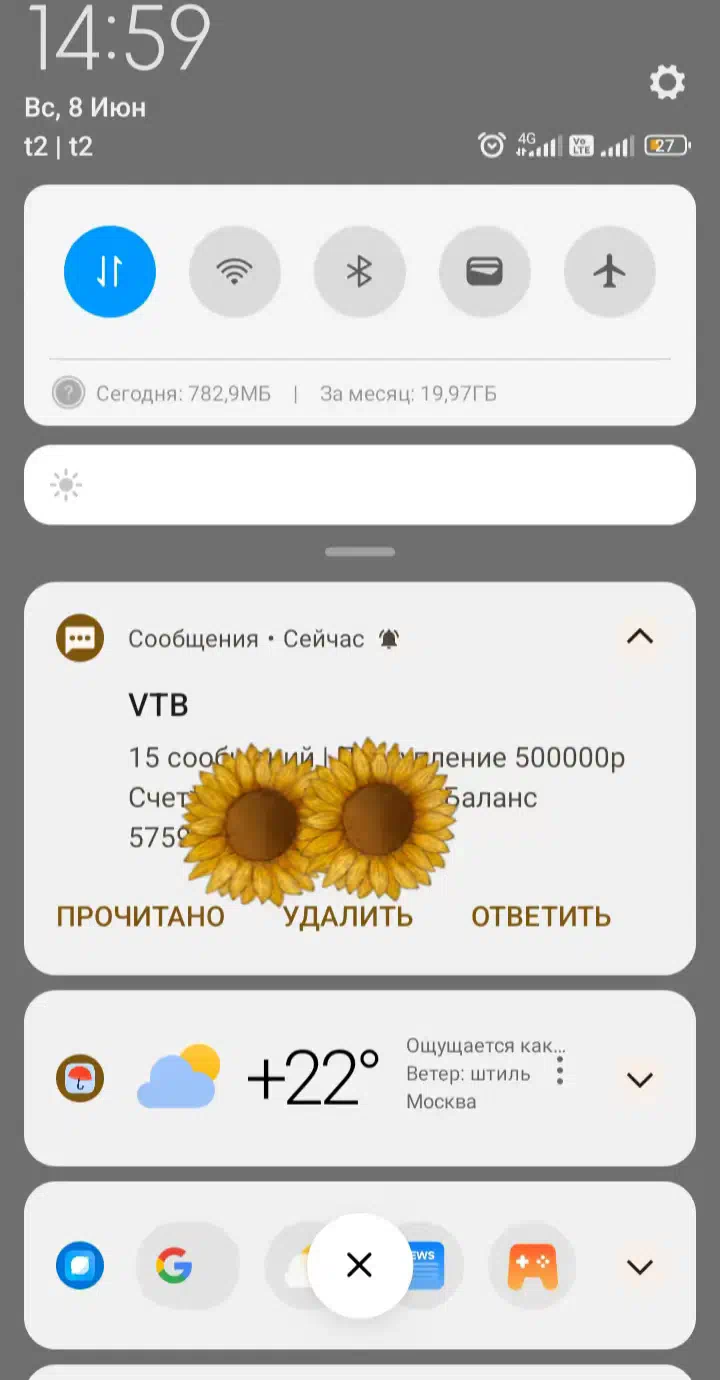
Task: Open data usage details for today
Action: pyautogui.click(x=184, y=394)
